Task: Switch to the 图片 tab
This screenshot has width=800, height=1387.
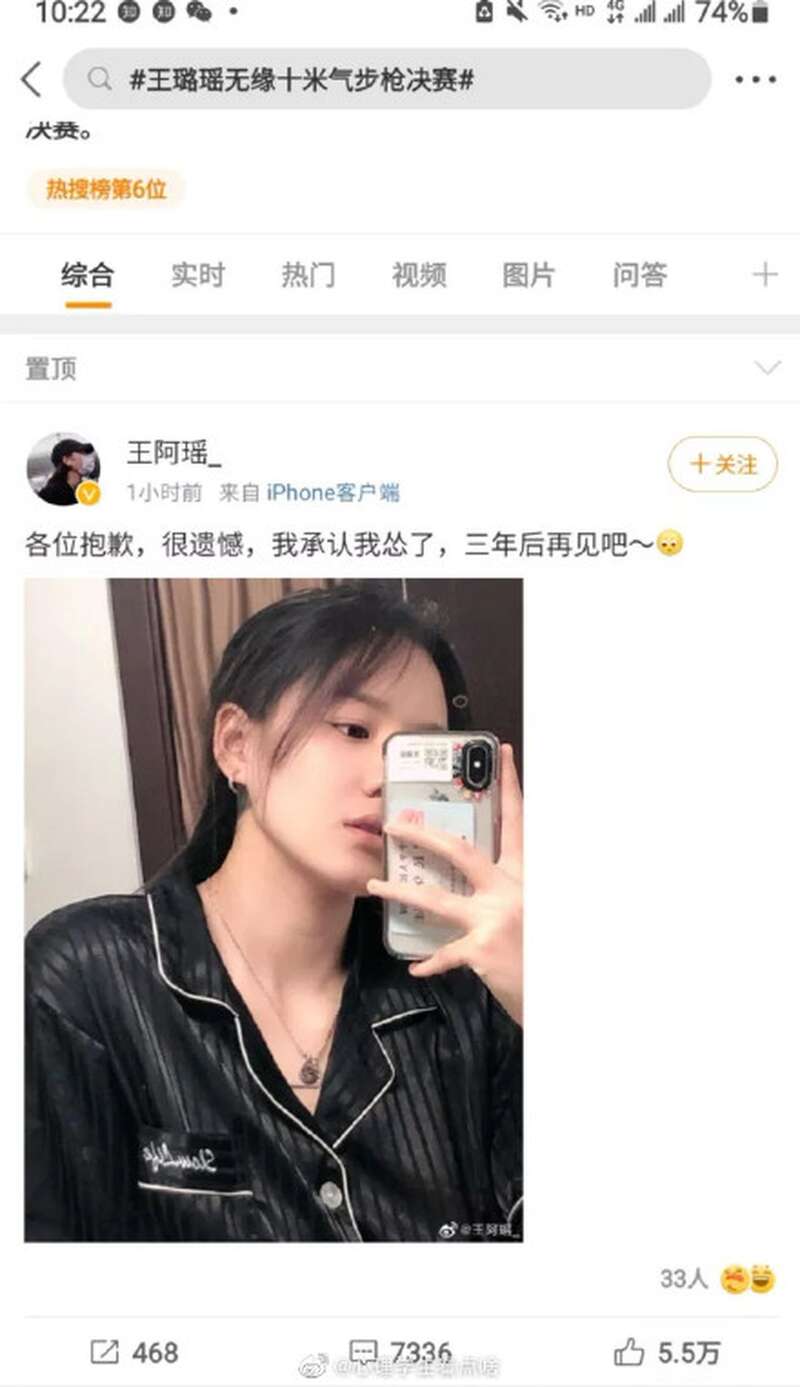Action: [x=528, y=275]
